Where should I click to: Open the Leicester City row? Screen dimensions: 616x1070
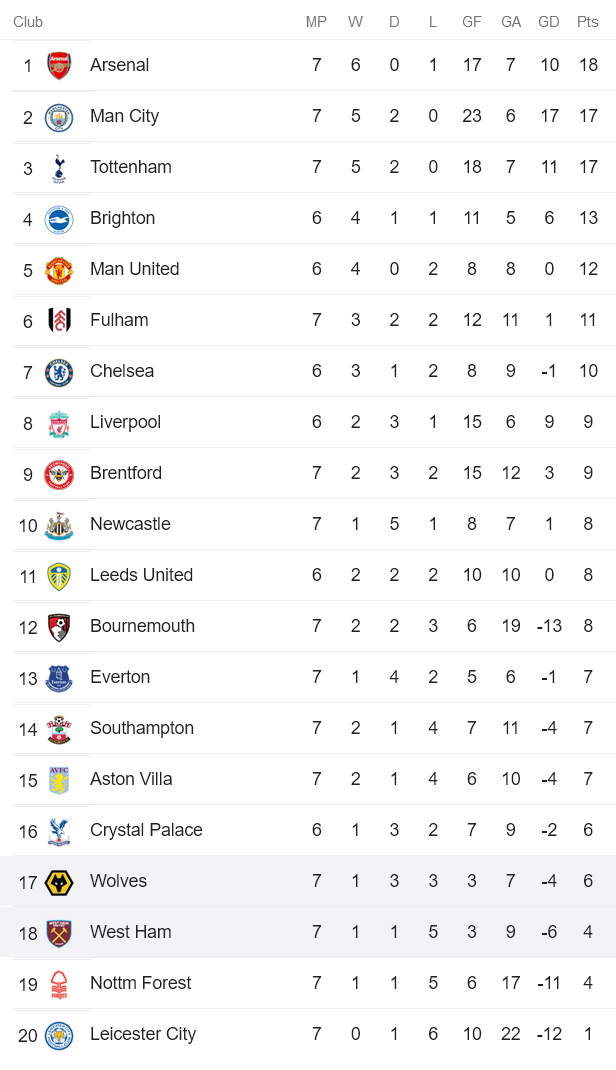tap(143, 1034)
